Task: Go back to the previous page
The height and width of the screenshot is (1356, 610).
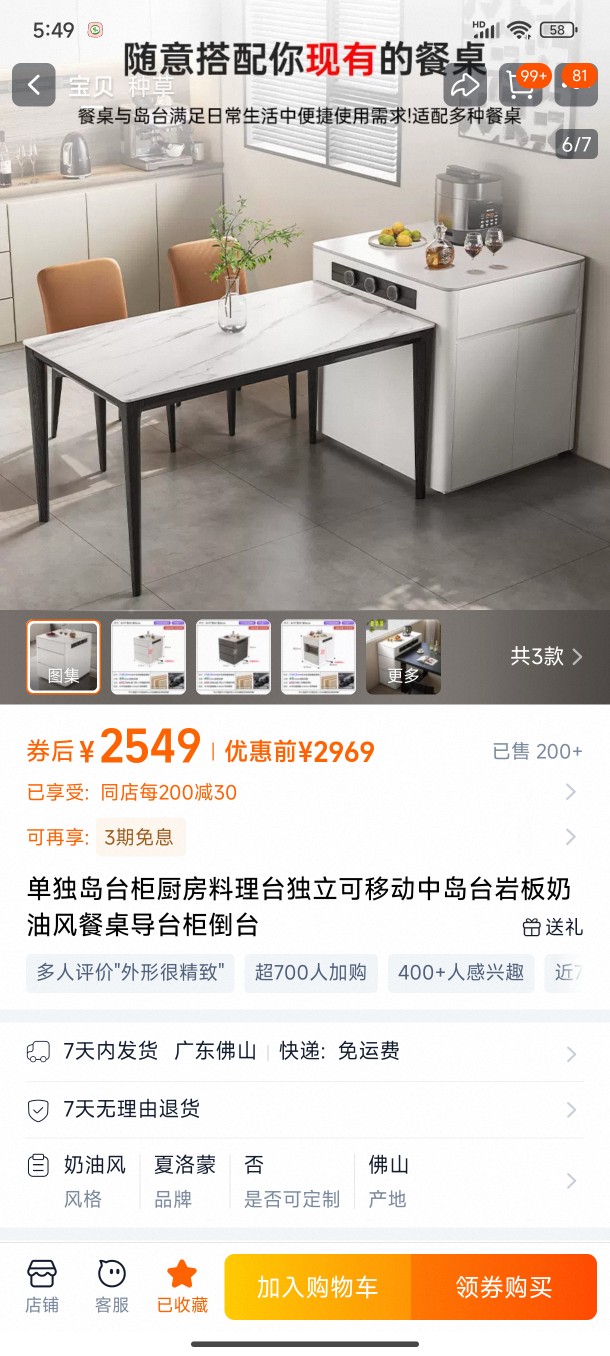Action: (33, 85)
